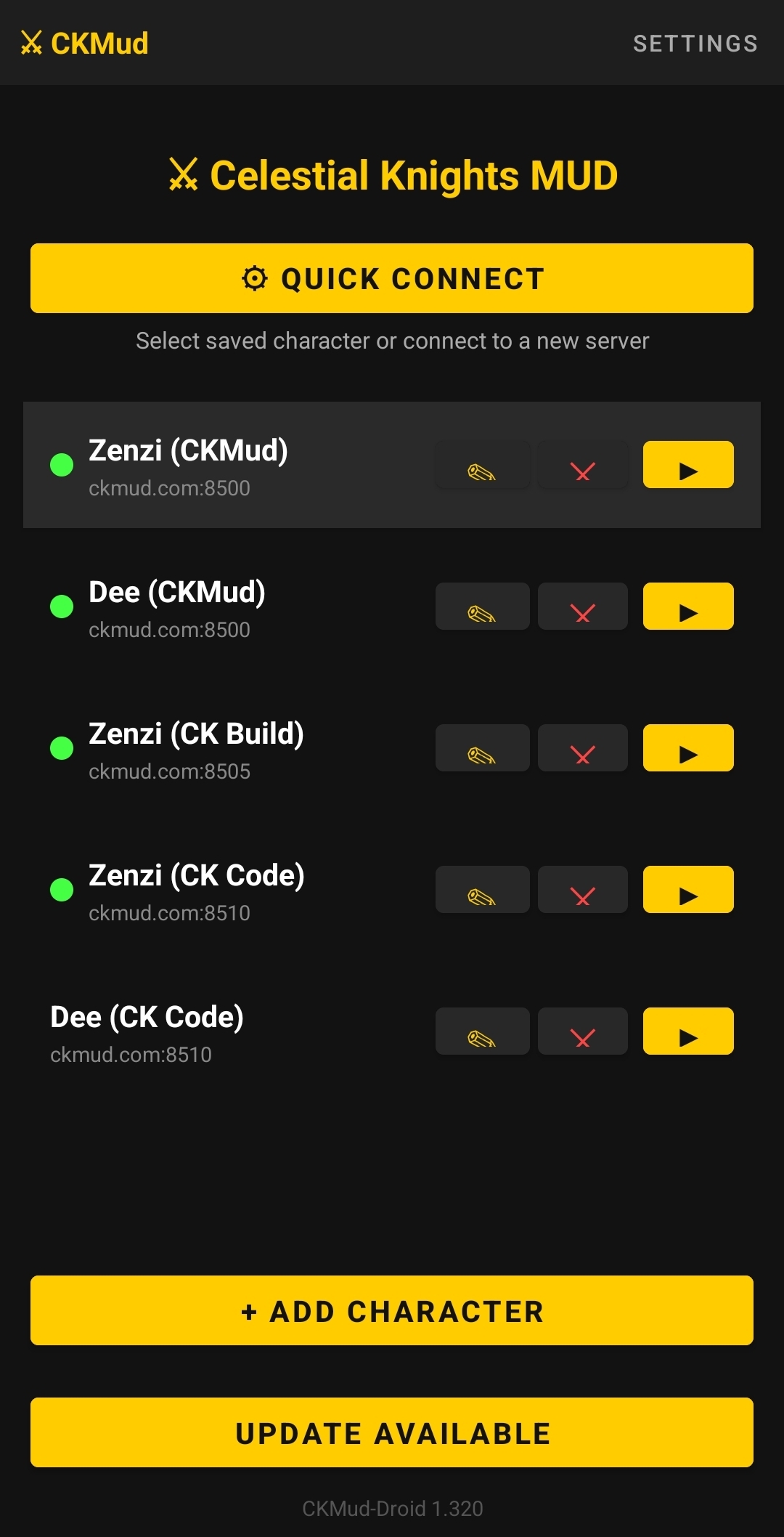Click the gear icon inside Quick Connect
The width and height of the screenshot is (784, 1537).
click(x=253, y=277)
